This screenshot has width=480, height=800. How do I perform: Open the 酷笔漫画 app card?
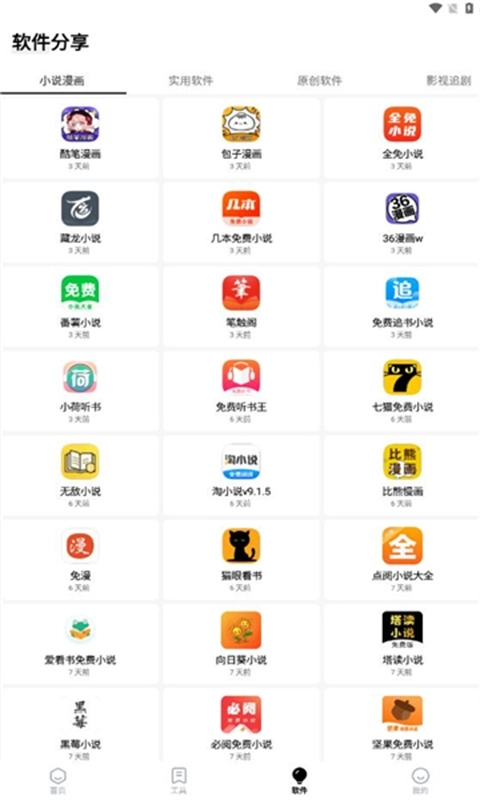tap(80, 138)
